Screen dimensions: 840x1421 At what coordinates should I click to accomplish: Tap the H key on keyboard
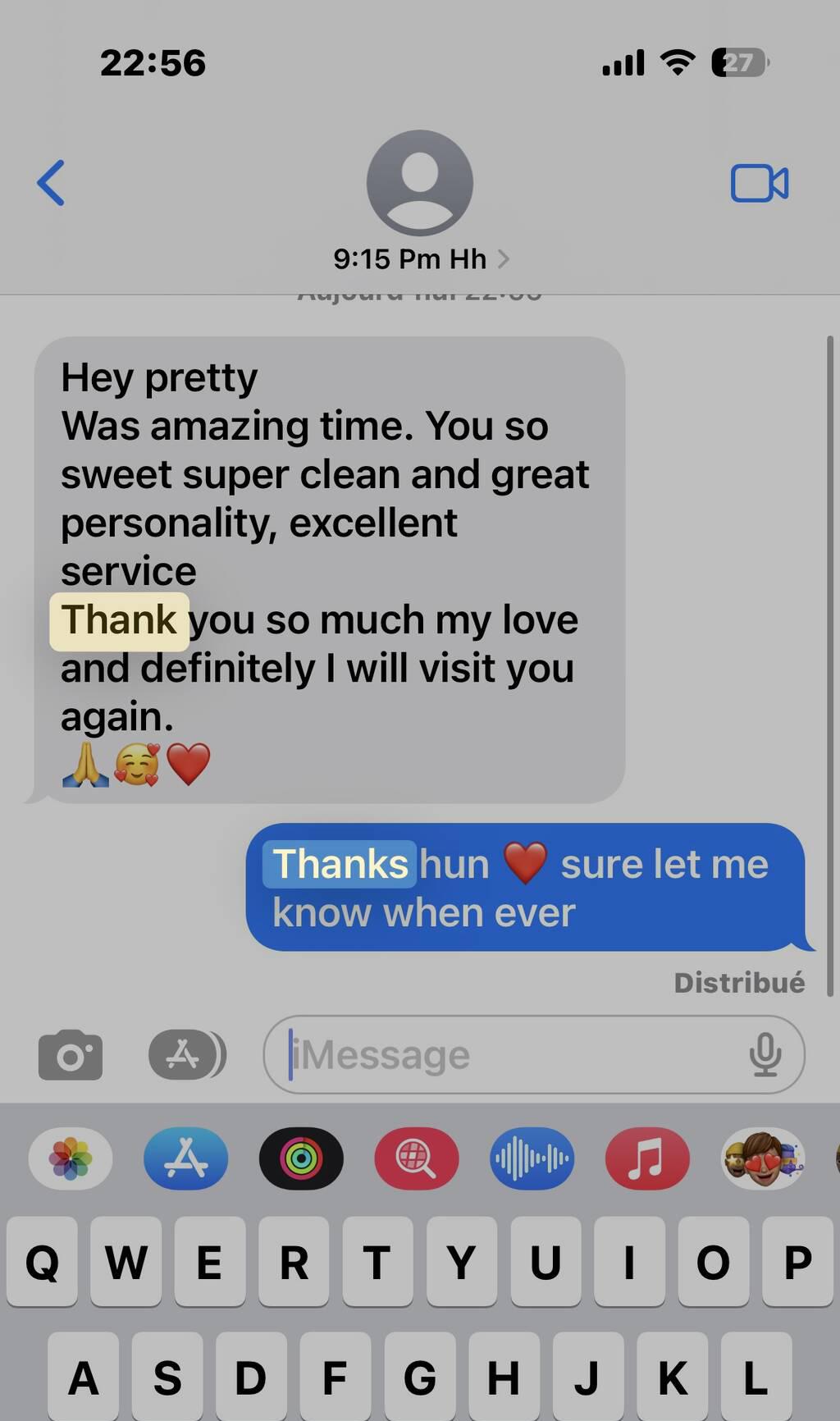[503, 1377]
